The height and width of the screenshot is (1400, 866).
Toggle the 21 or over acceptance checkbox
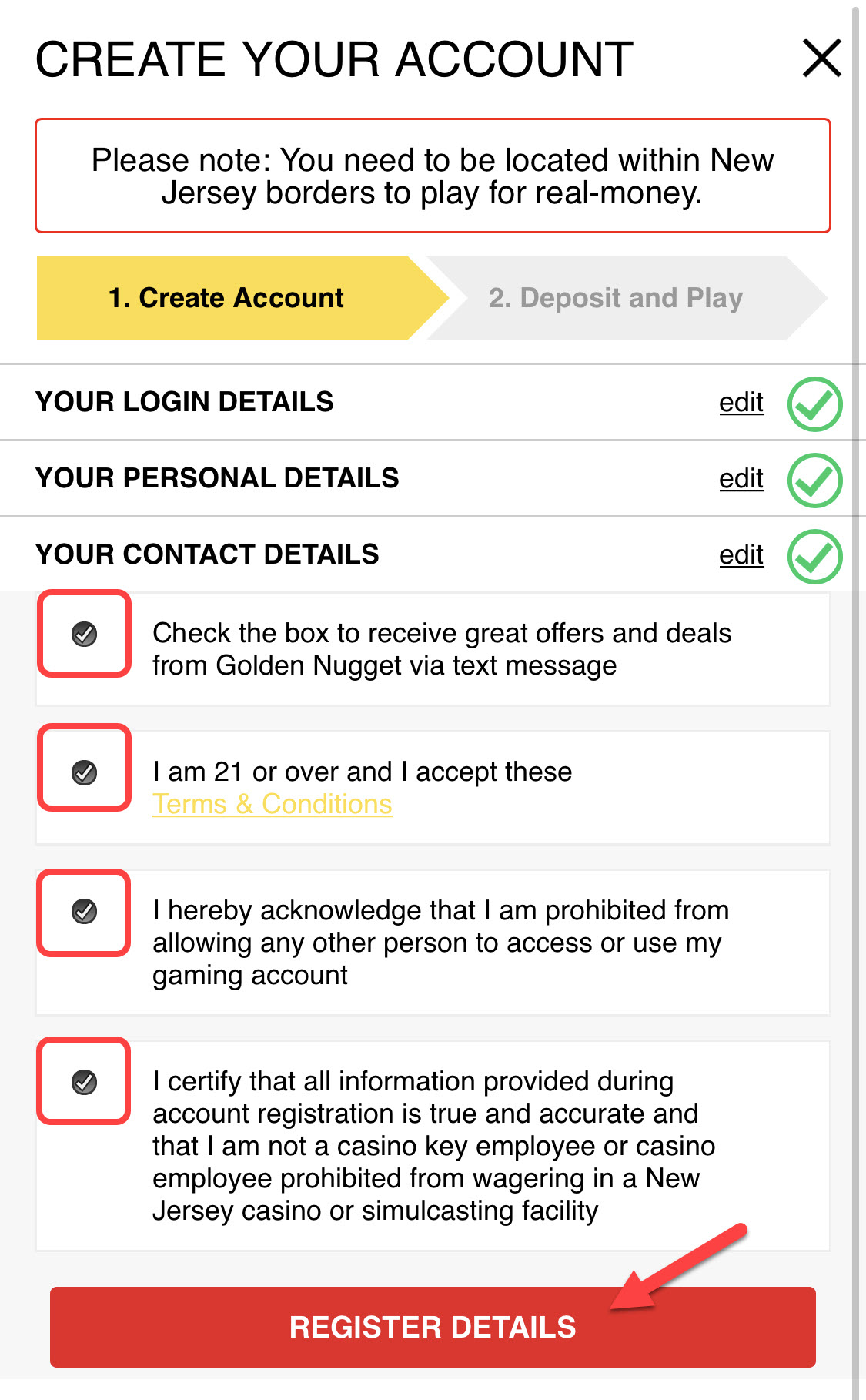point(85,772)
